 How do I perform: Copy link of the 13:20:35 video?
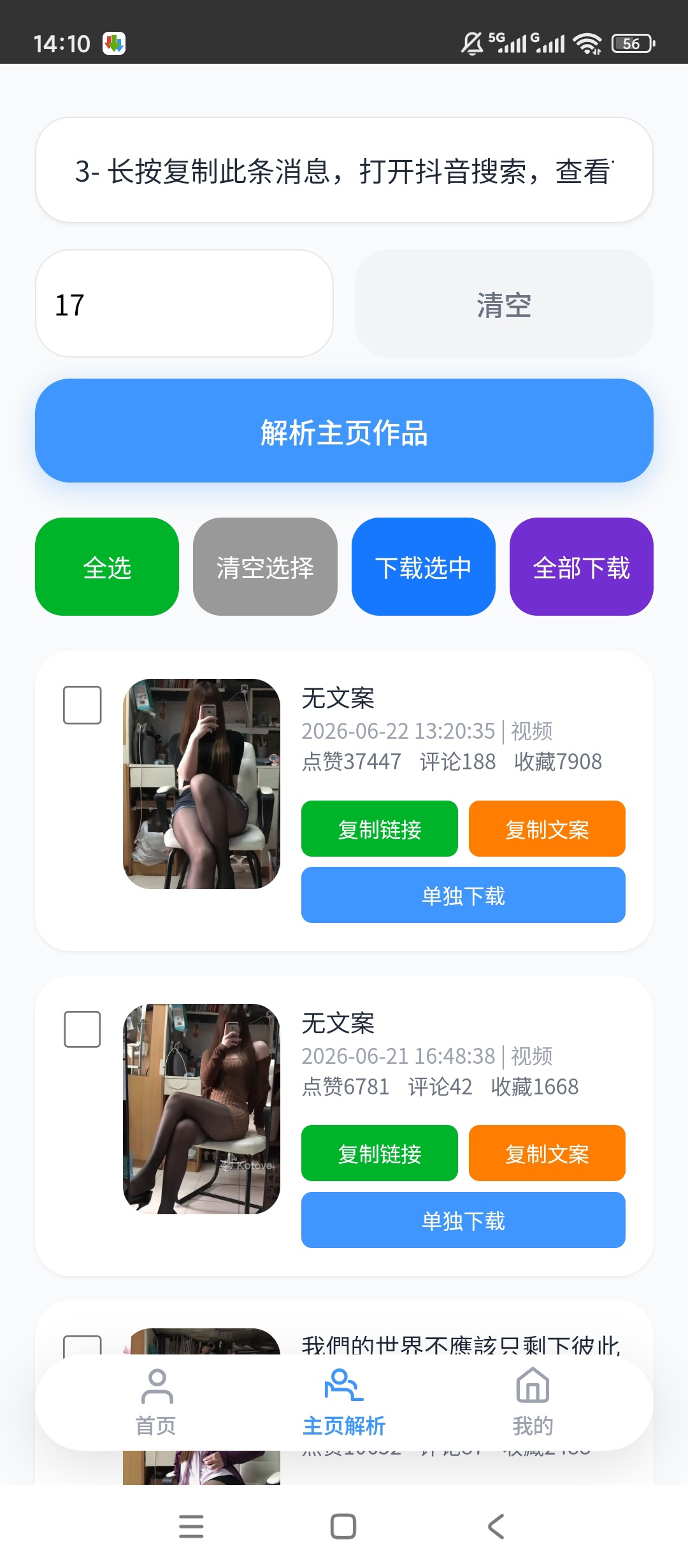(x=380, y=829)
